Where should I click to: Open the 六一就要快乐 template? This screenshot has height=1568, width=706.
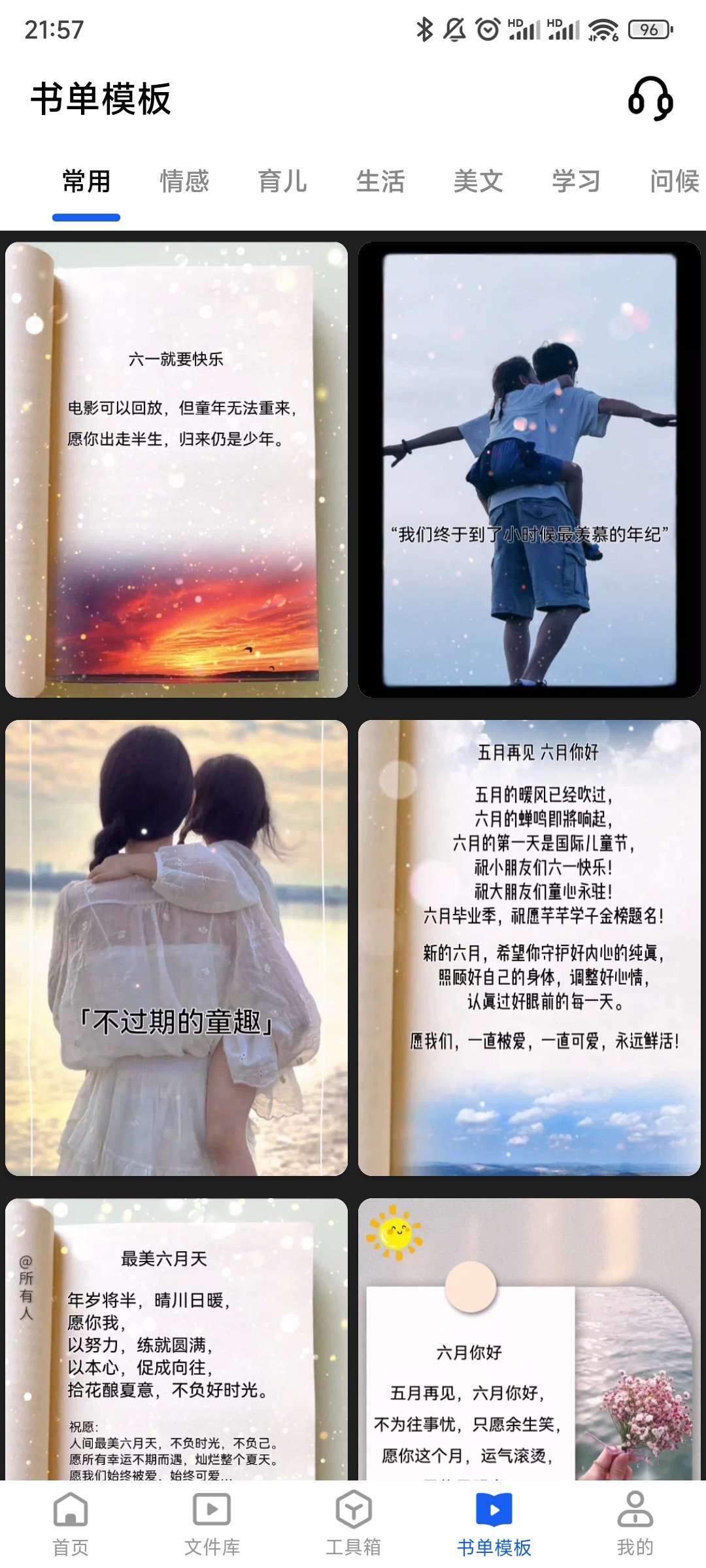[176, 469]
